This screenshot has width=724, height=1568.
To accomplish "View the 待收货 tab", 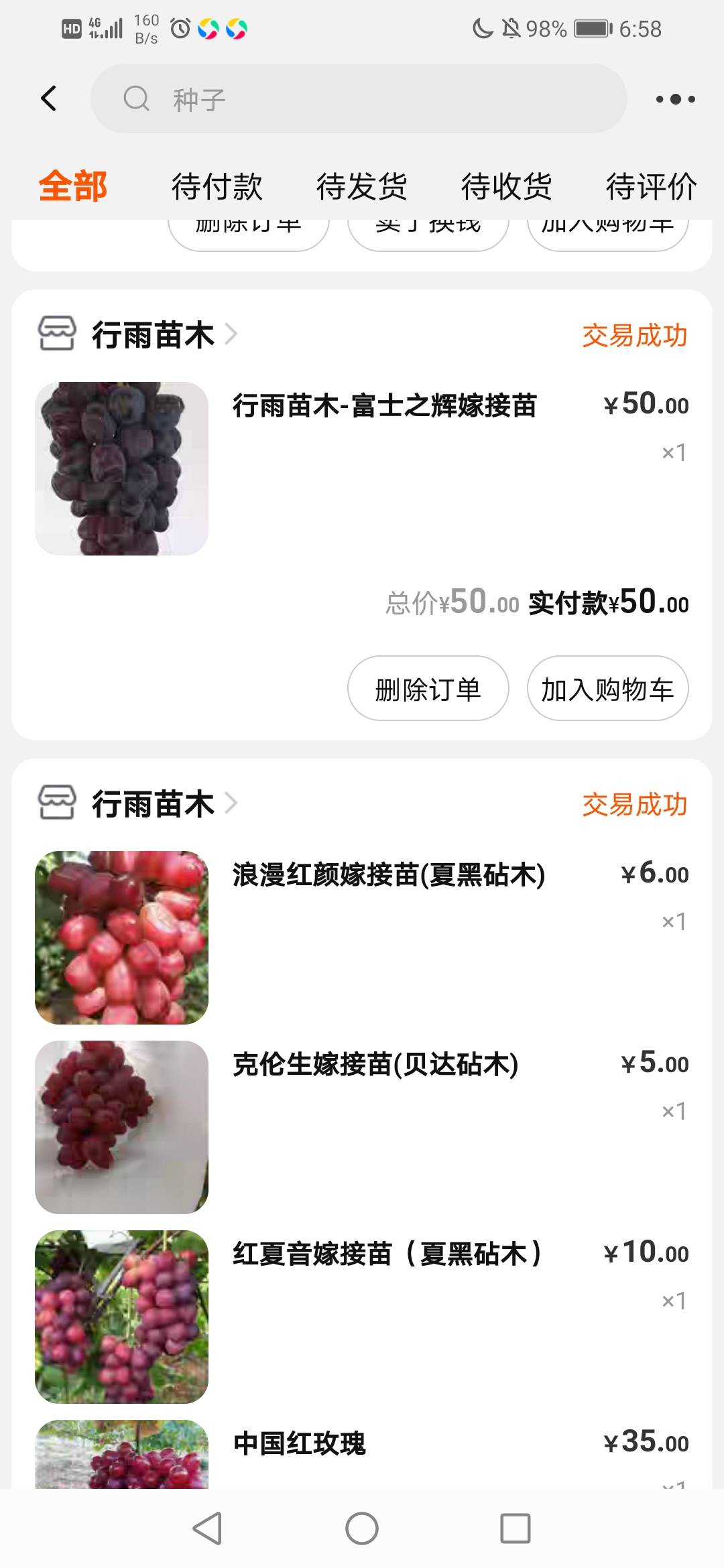I will (506, 186).
